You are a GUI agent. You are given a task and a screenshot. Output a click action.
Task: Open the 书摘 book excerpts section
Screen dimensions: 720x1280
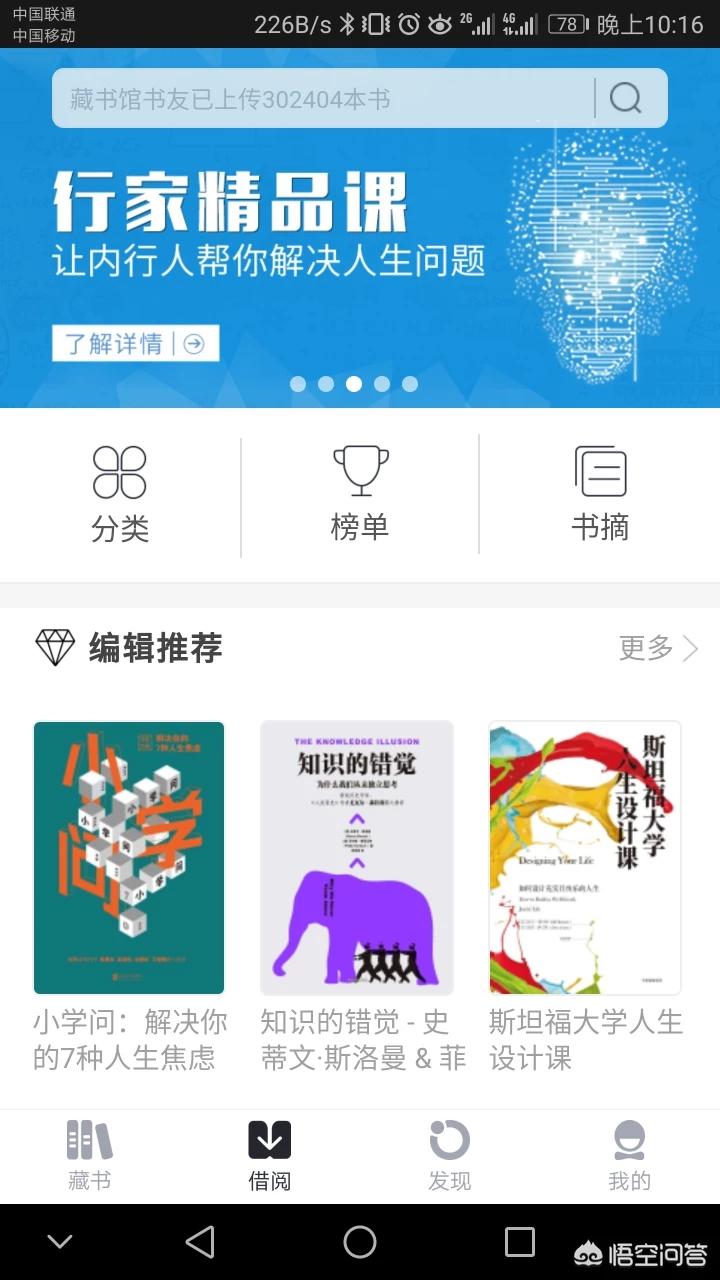[x=600, y=494]
